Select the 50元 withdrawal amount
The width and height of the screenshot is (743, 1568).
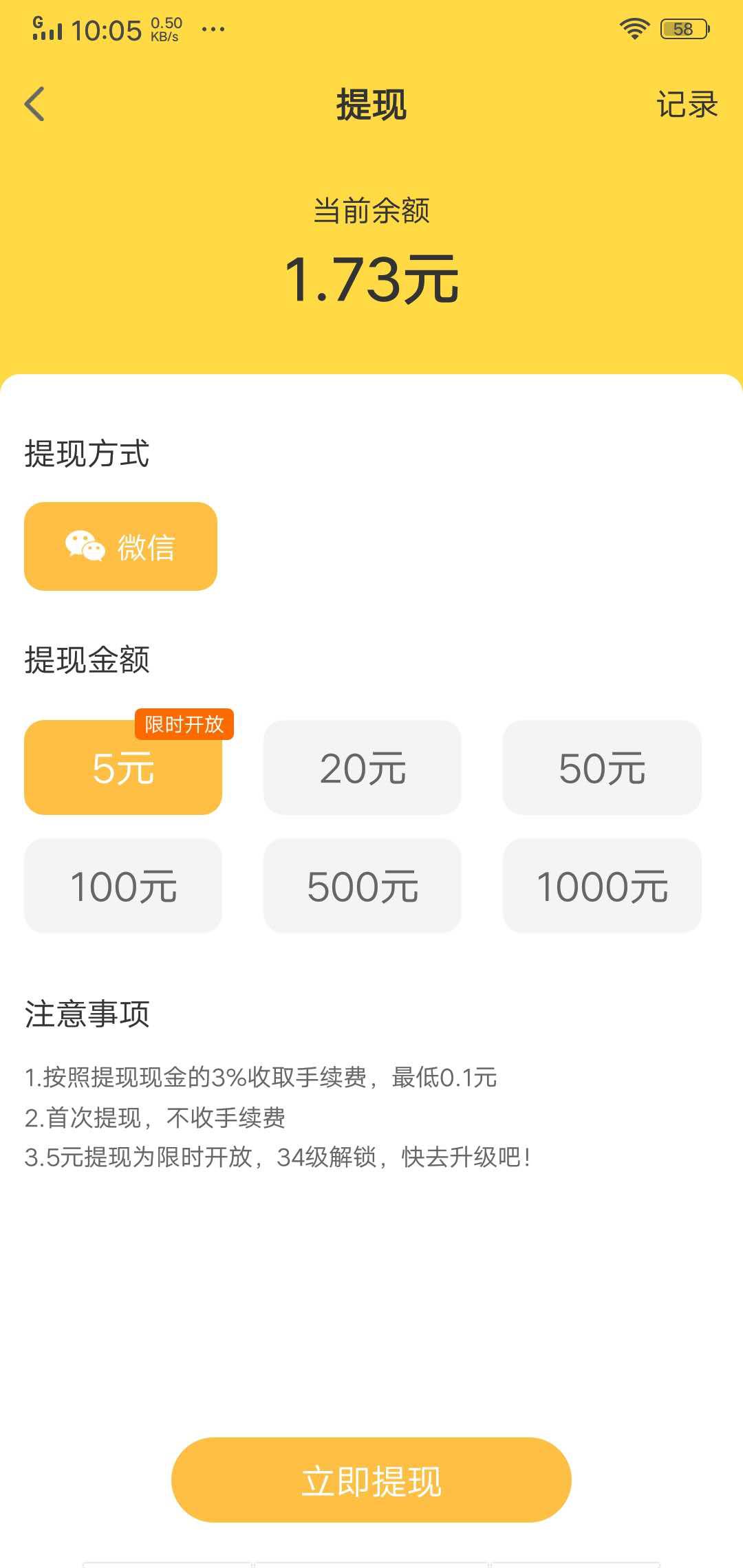[x=602, y=770]
